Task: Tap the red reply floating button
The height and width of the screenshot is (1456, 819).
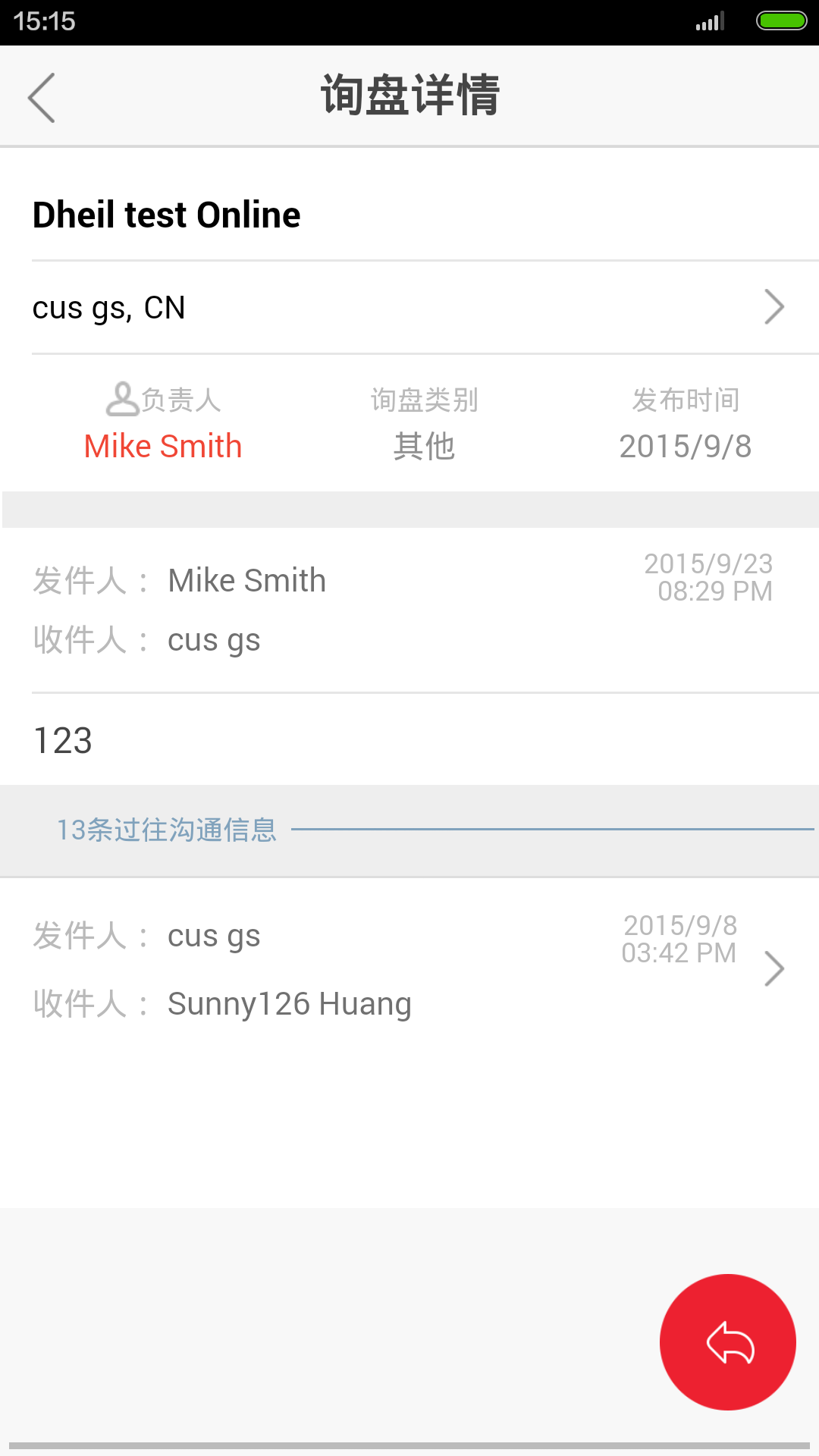Action: point(728,1342)
